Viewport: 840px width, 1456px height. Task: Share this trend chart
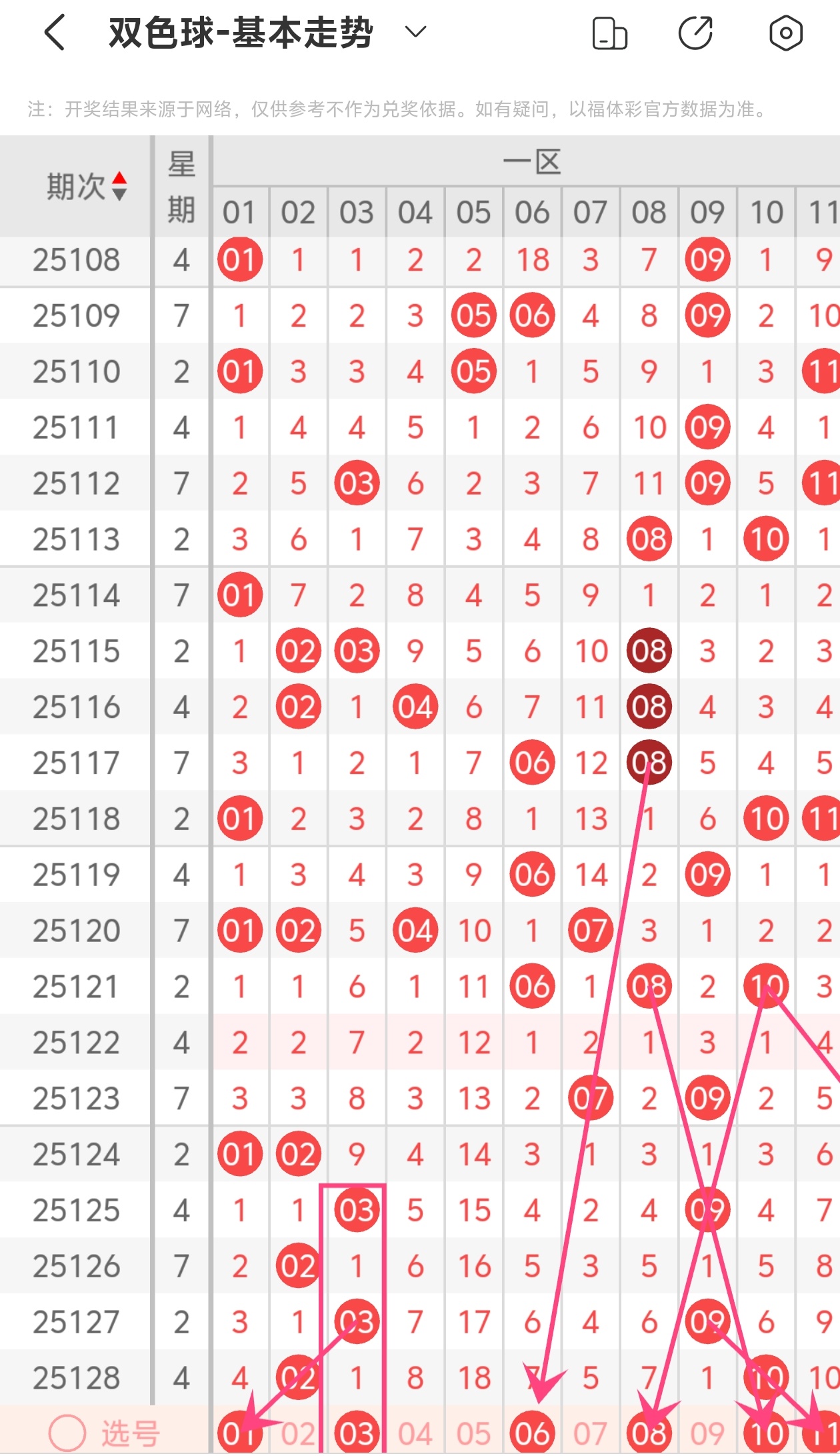695,33
